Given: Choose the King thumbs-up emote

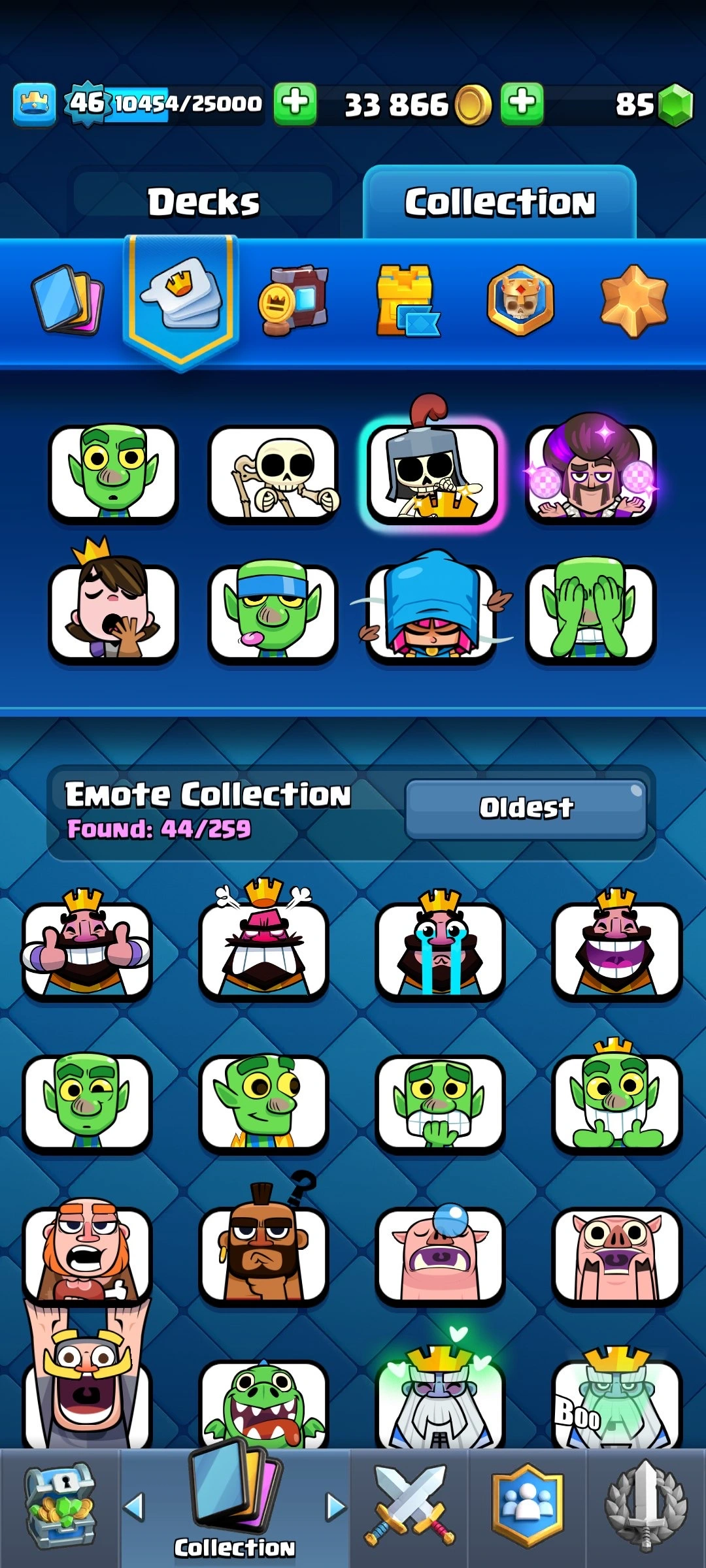Looking at the screenshot, I should pyautogui.click(x=87, y=949).
